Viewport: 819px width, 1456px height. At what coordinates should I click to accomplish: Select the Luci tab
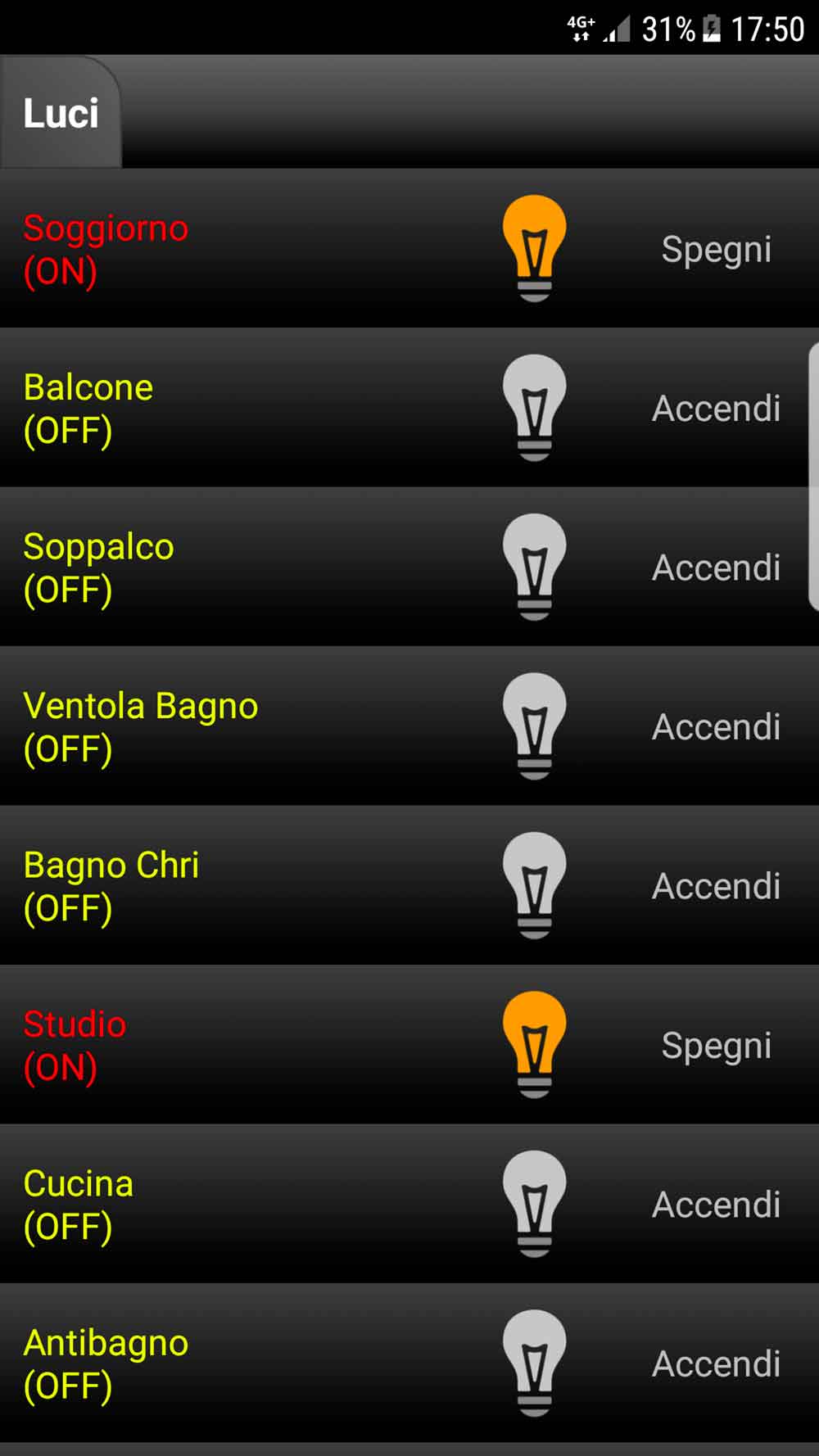(61, 113)
